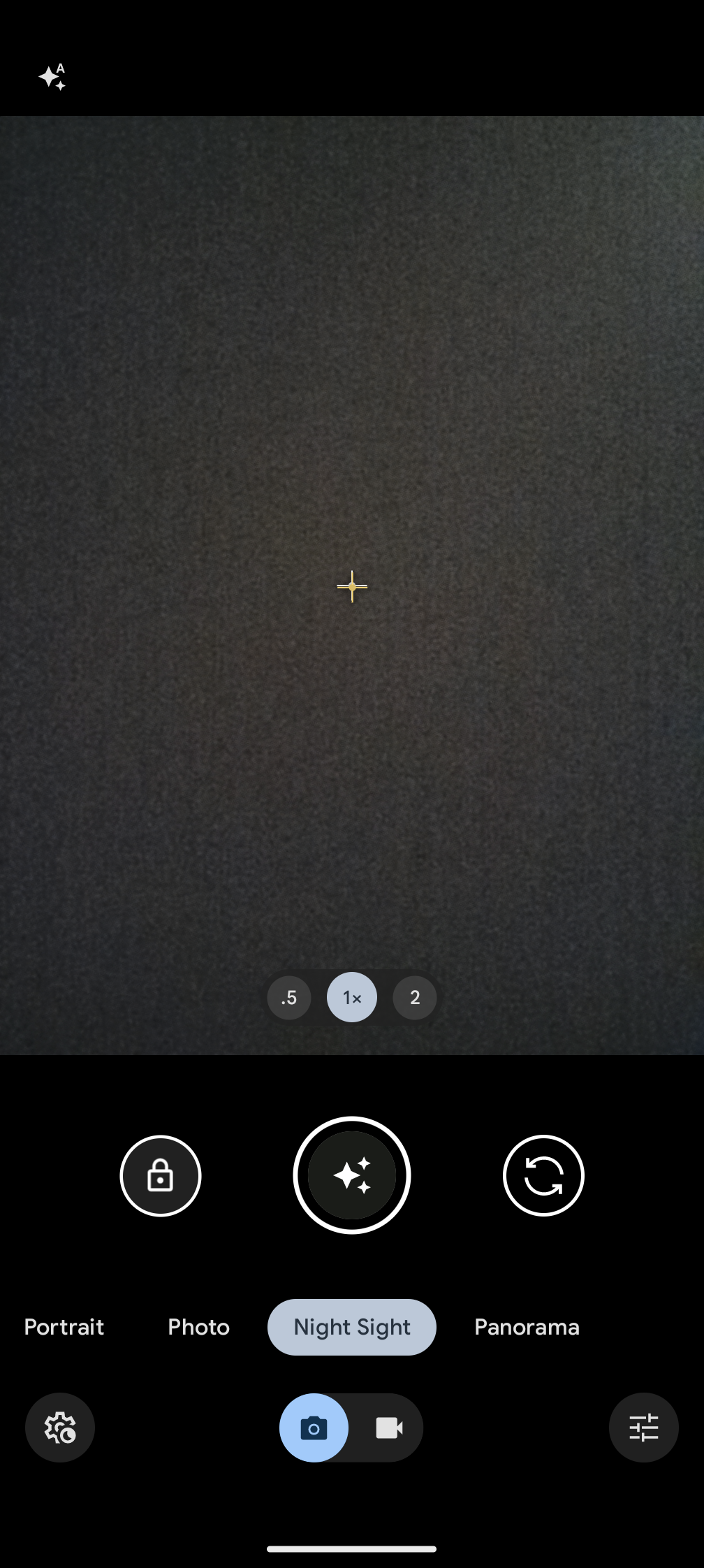704x1568 pixels.
Task: Tap the auto Night Sight sparkle icon
Action: point(52,77)
